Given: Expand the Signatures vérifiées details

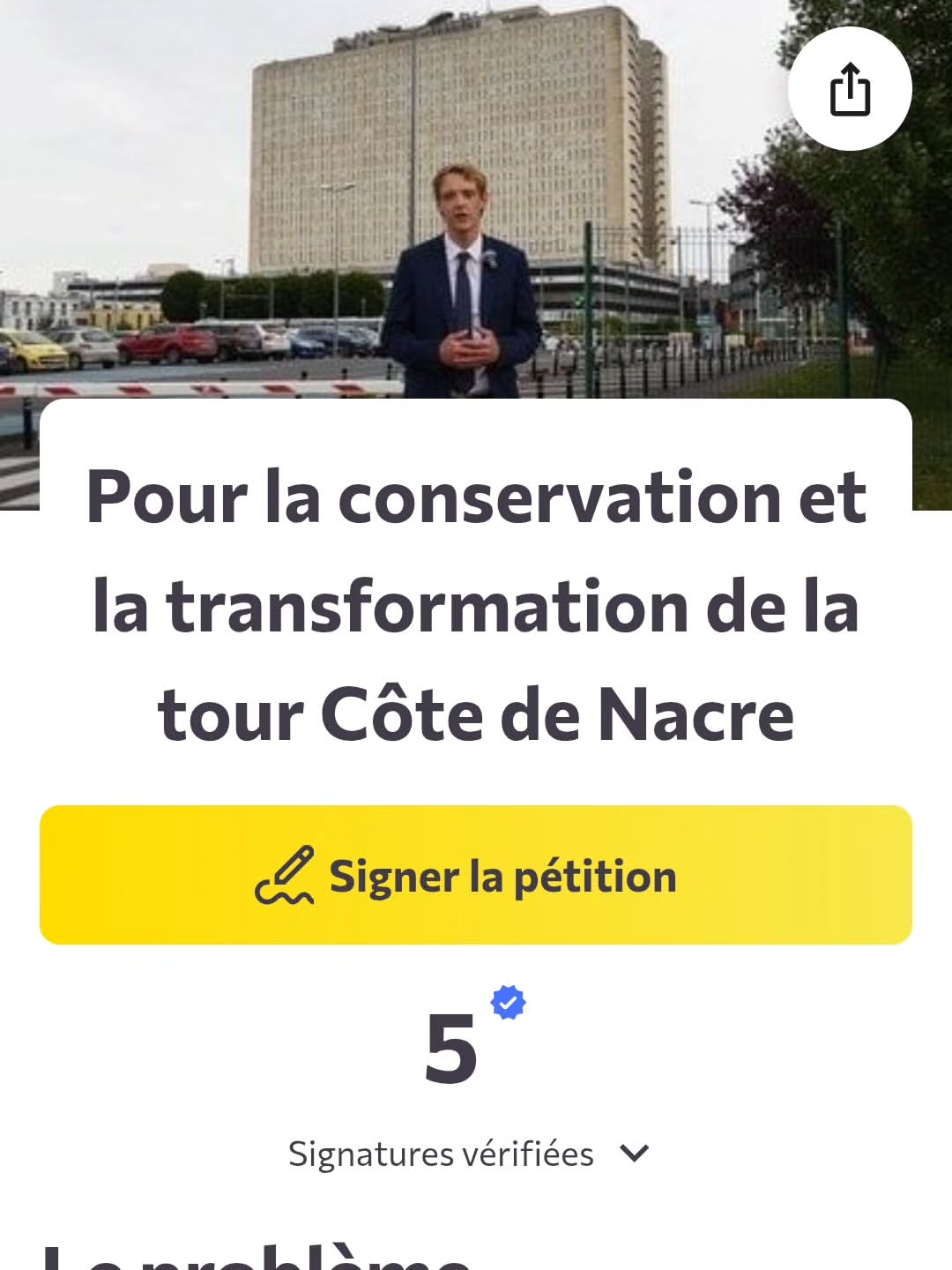Looking at the screenshot, I should pyautogui.click(x=634, y=1153).
